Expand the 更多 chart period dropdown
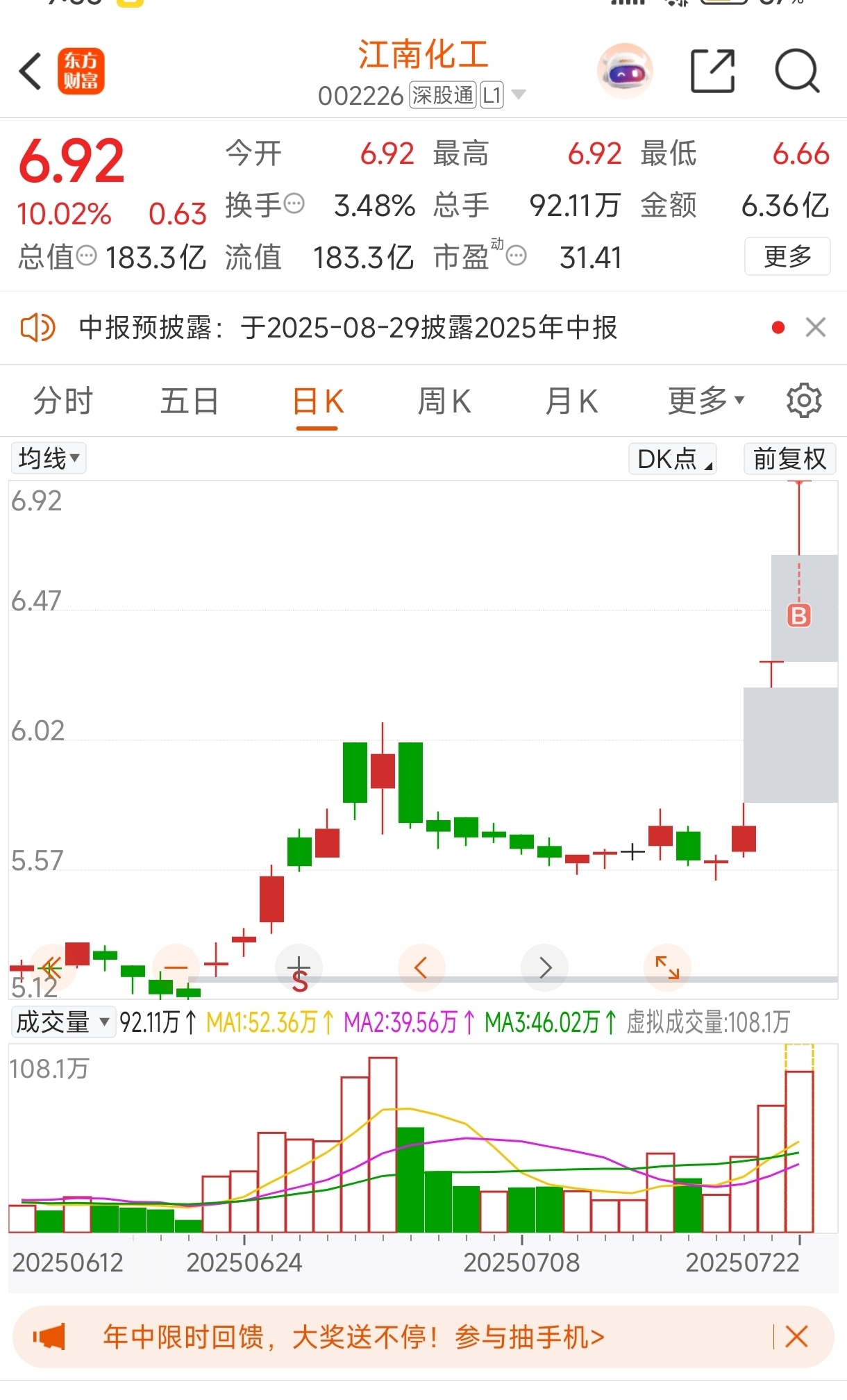 coord(705,401)
